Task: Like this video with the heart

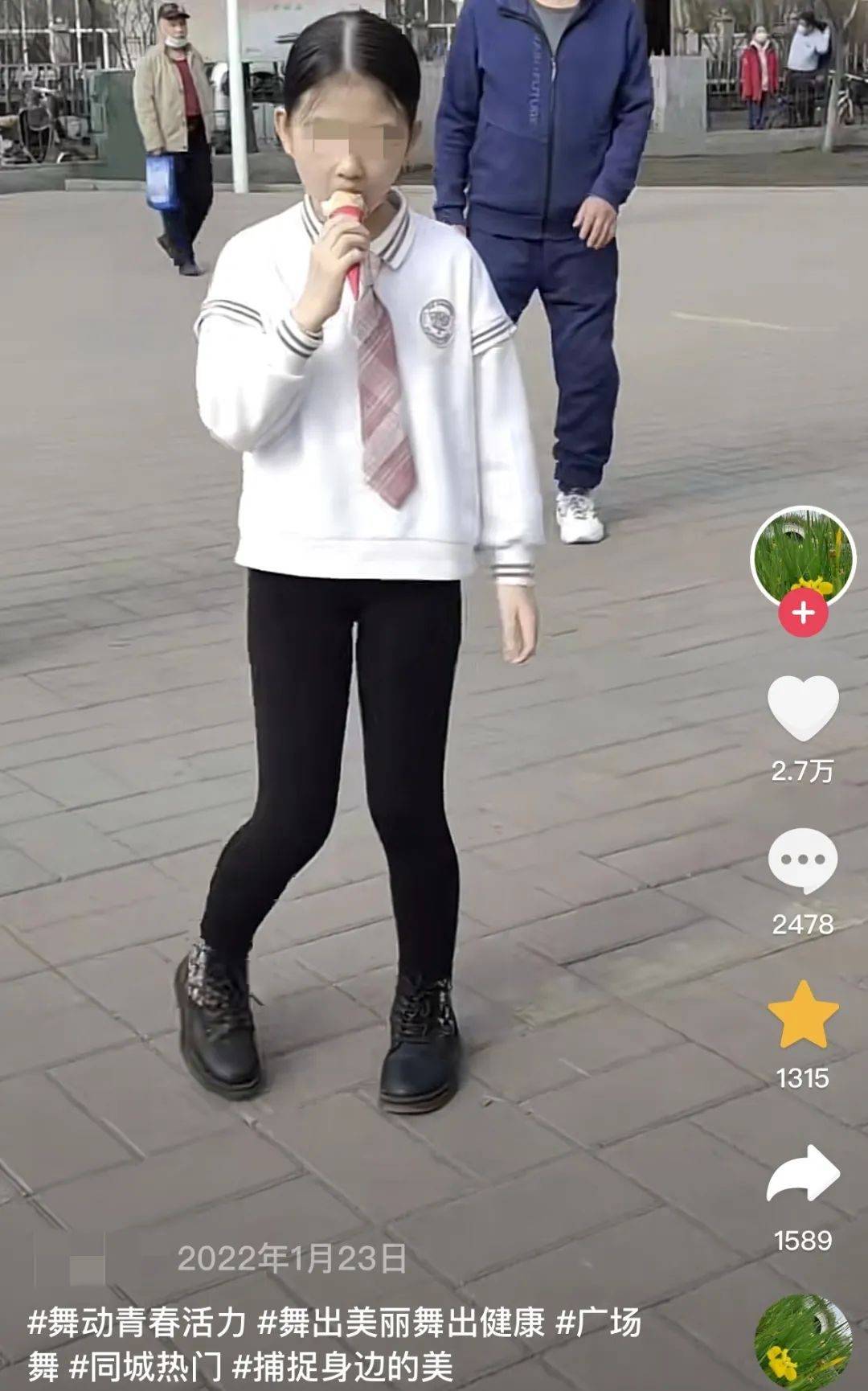Action: coord(803,708)
